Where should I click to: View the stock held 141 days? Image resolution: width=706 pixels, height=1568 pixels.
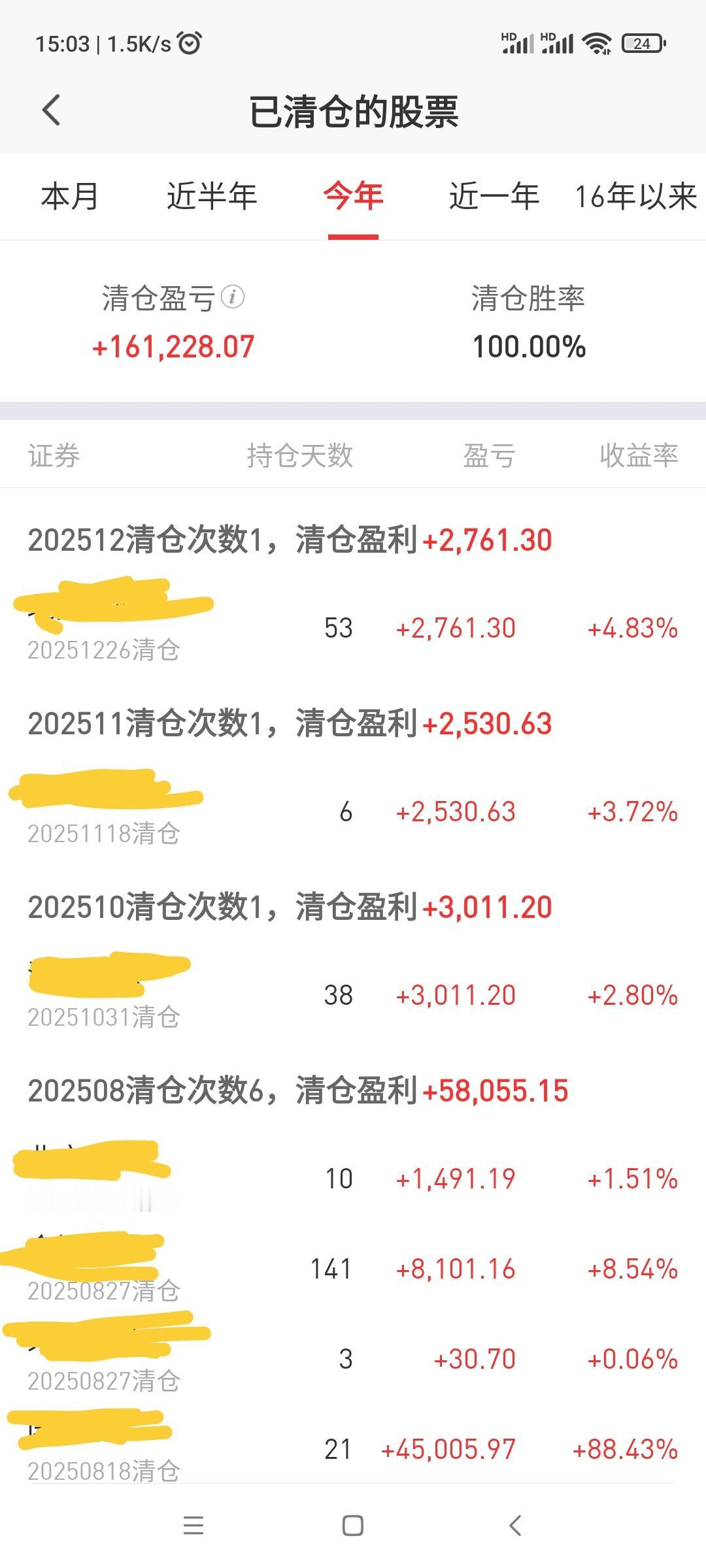353,1269
